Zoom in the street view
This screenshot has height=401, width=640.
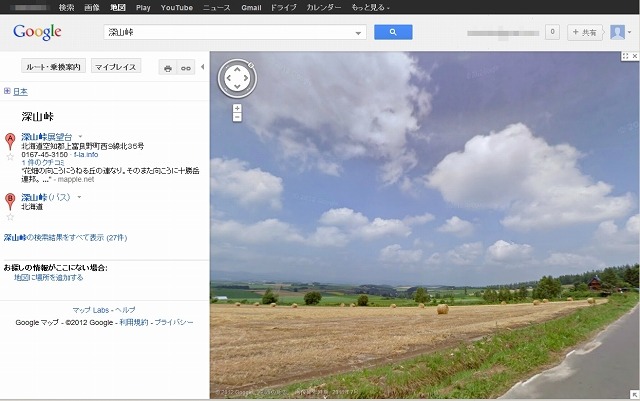click(x=237, y=107)
